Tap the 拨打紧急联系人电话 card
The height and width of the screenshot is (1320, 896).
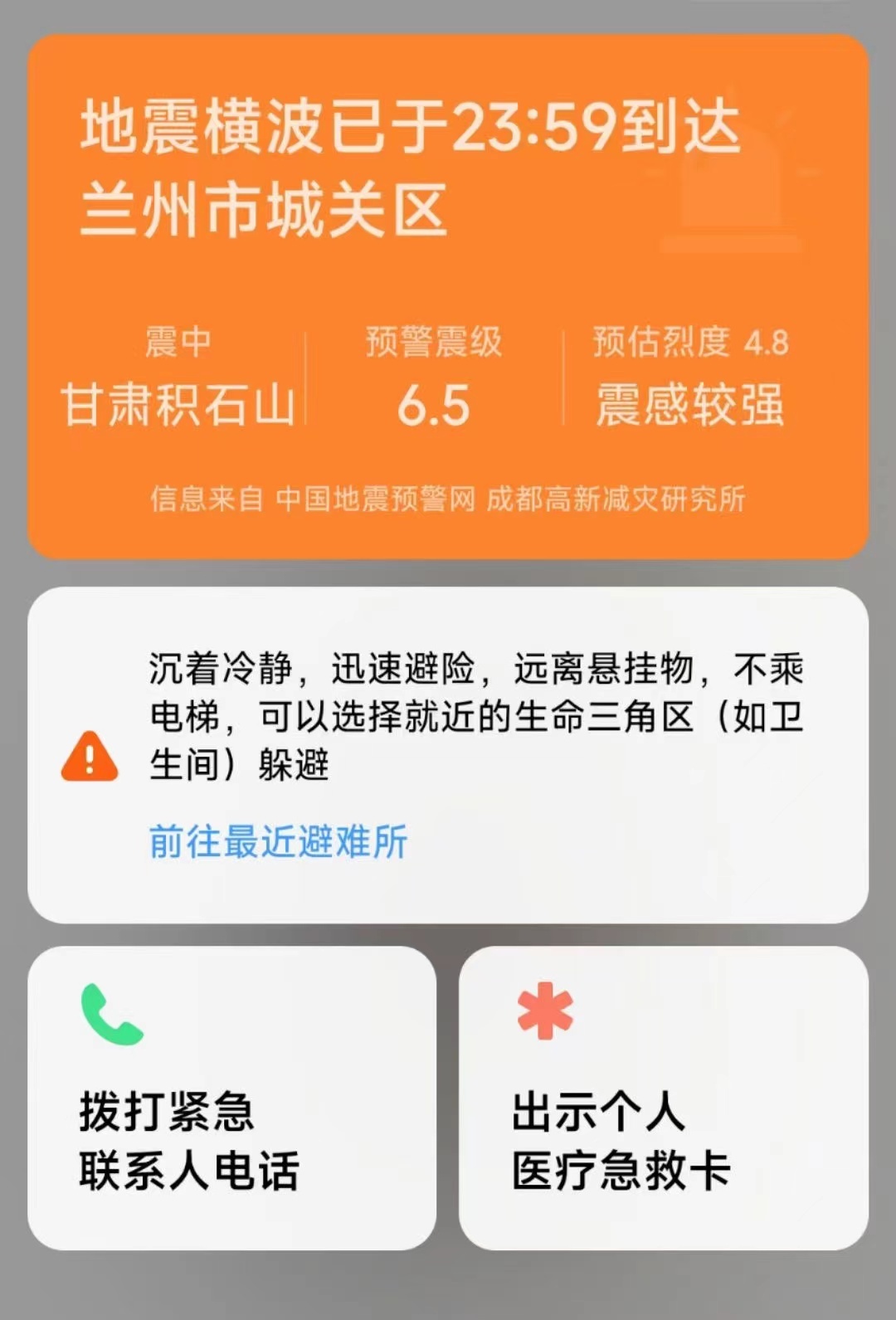click(x=232, y=1097)
